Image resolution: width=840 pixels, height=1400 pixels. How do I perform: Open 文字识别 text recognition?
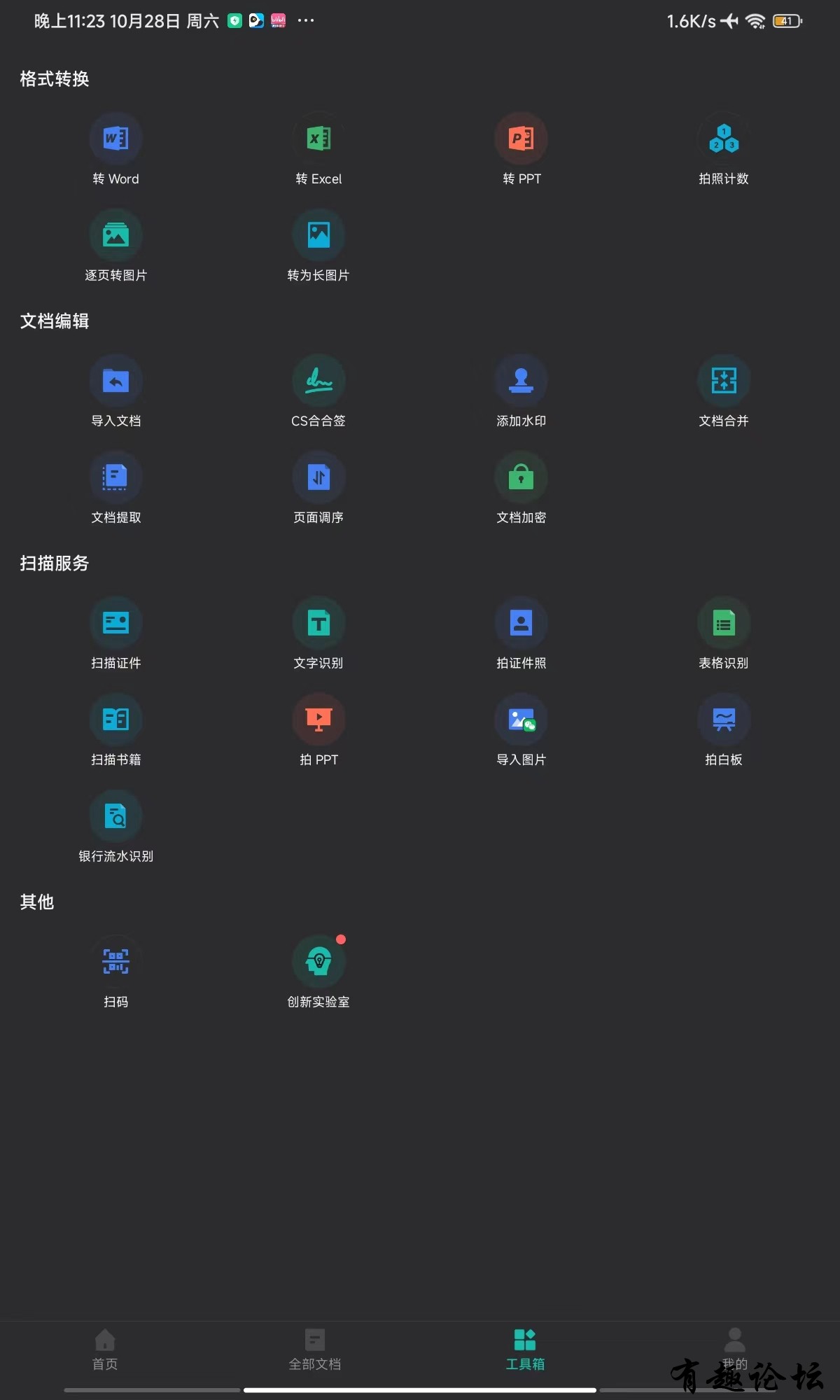coord(318,624)
